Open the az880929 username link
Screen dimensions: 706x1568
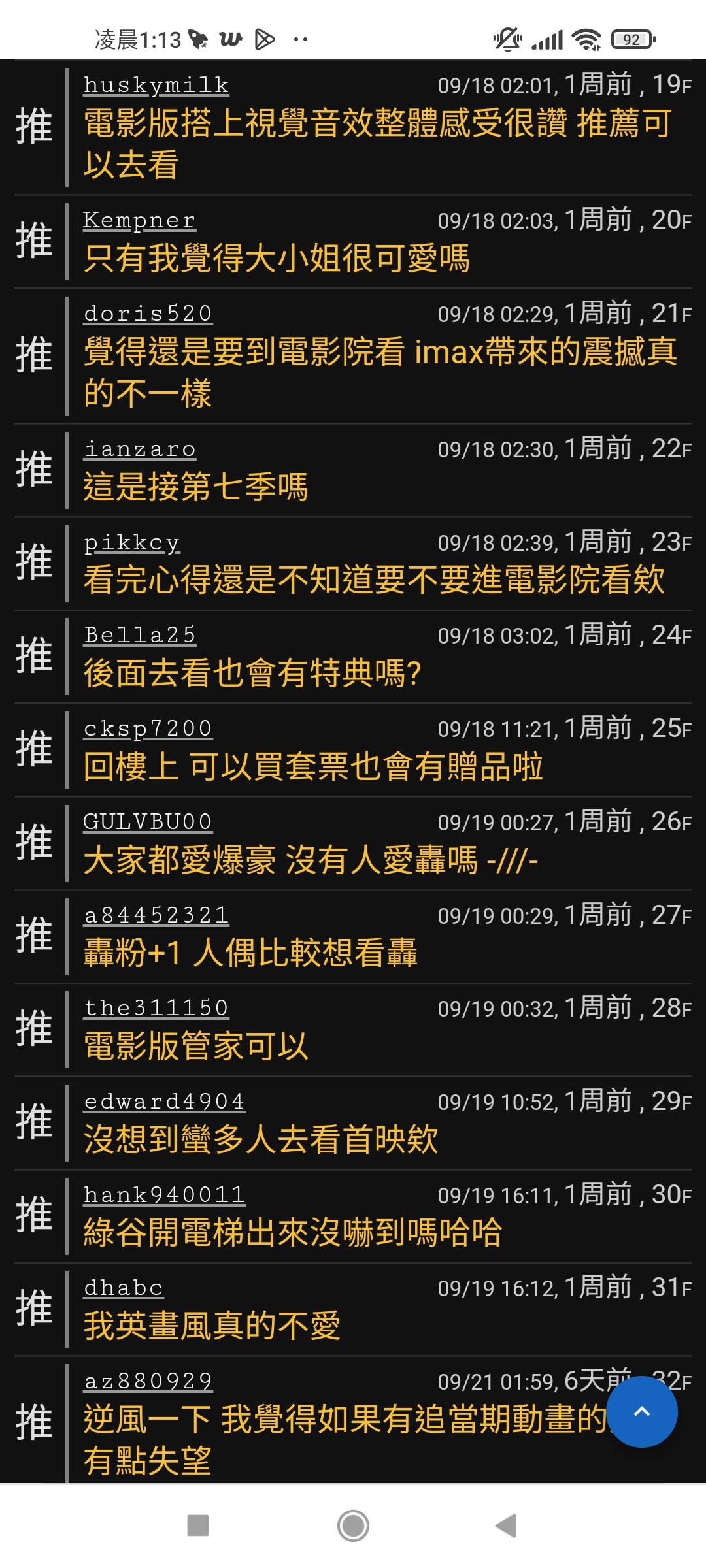coord(148,1381)
